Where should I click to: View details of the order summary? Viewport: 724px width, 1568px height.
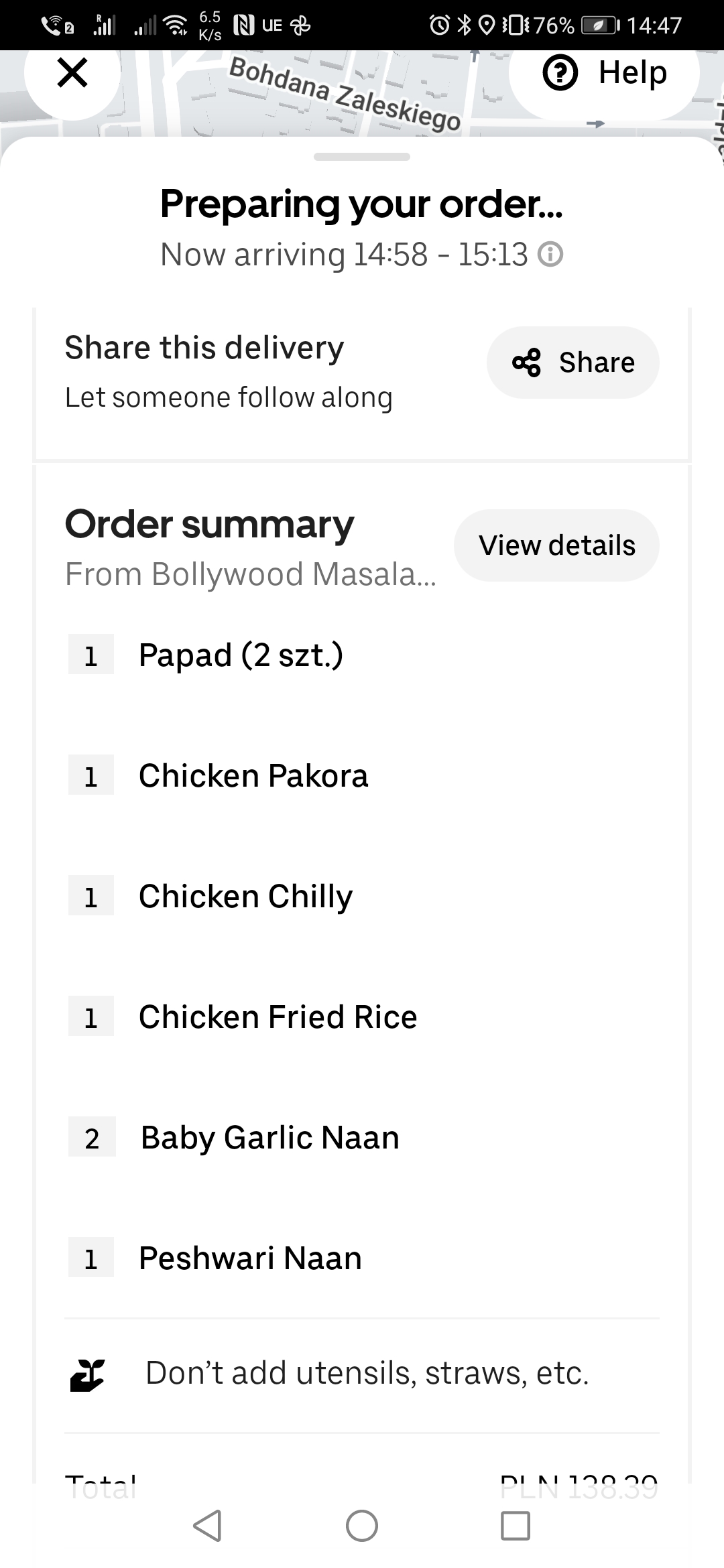click(556, 545)
